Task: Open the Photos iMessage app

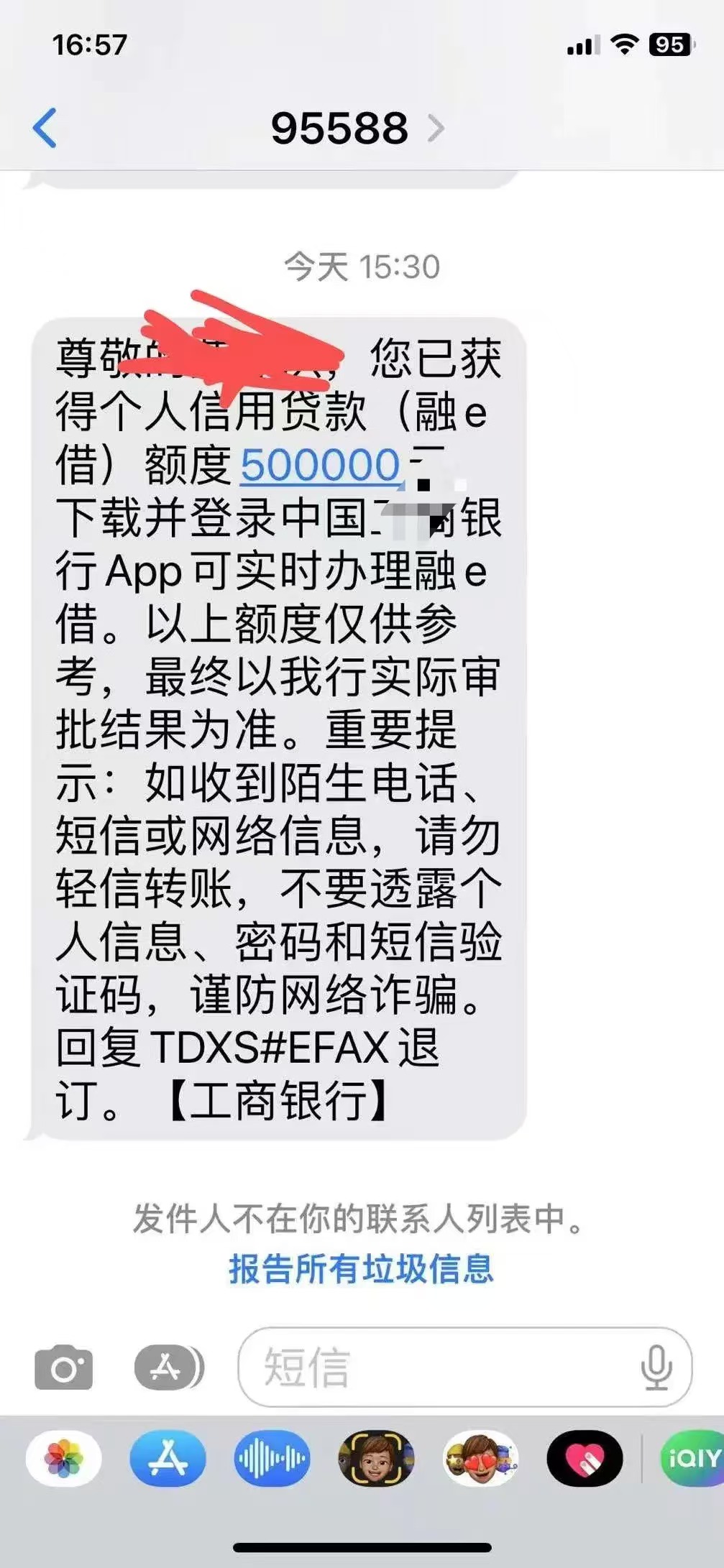Action: point(63,1459)
